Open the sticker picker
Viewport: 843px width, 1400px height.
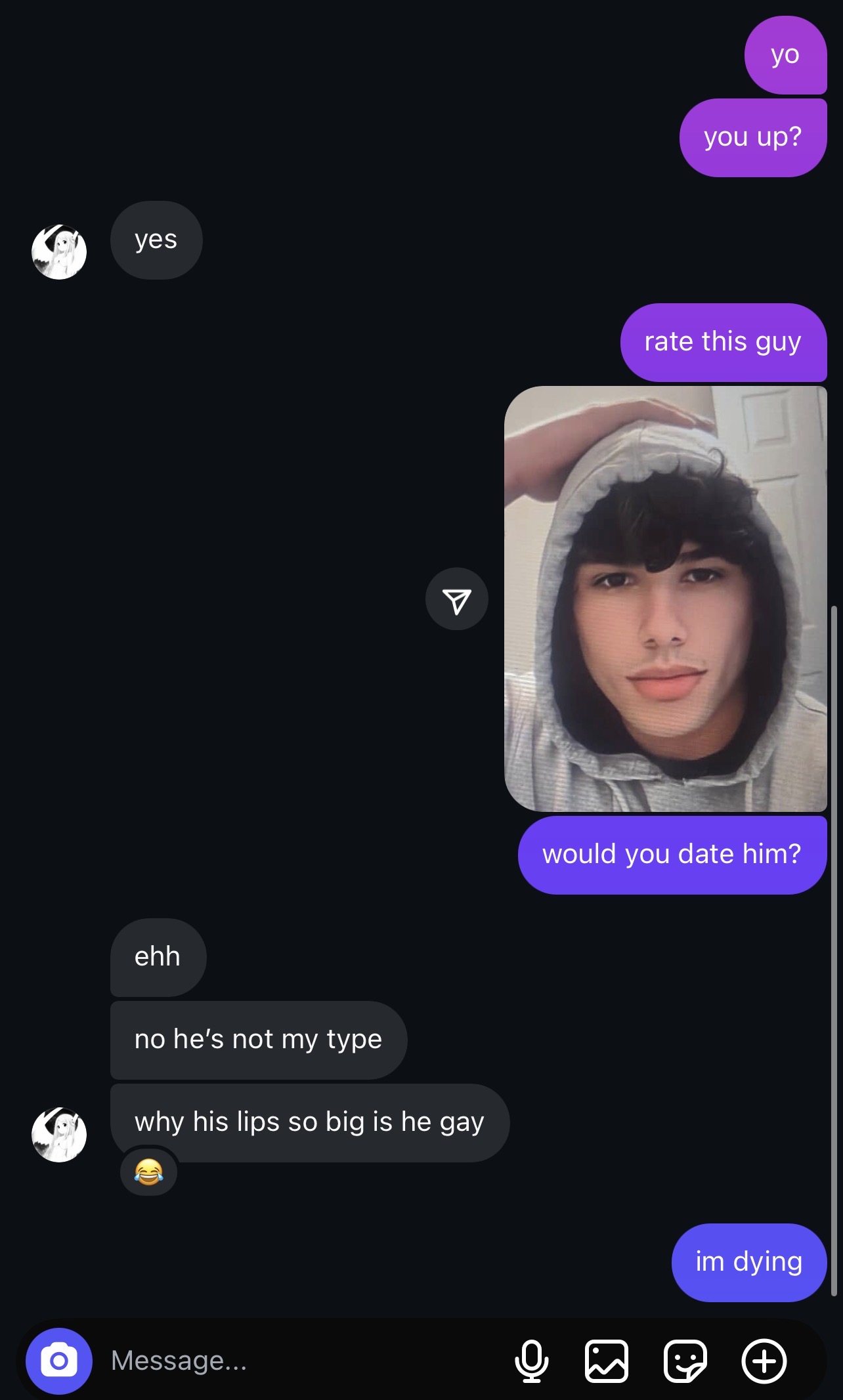pyautogui.click(x=685, y=1361)
